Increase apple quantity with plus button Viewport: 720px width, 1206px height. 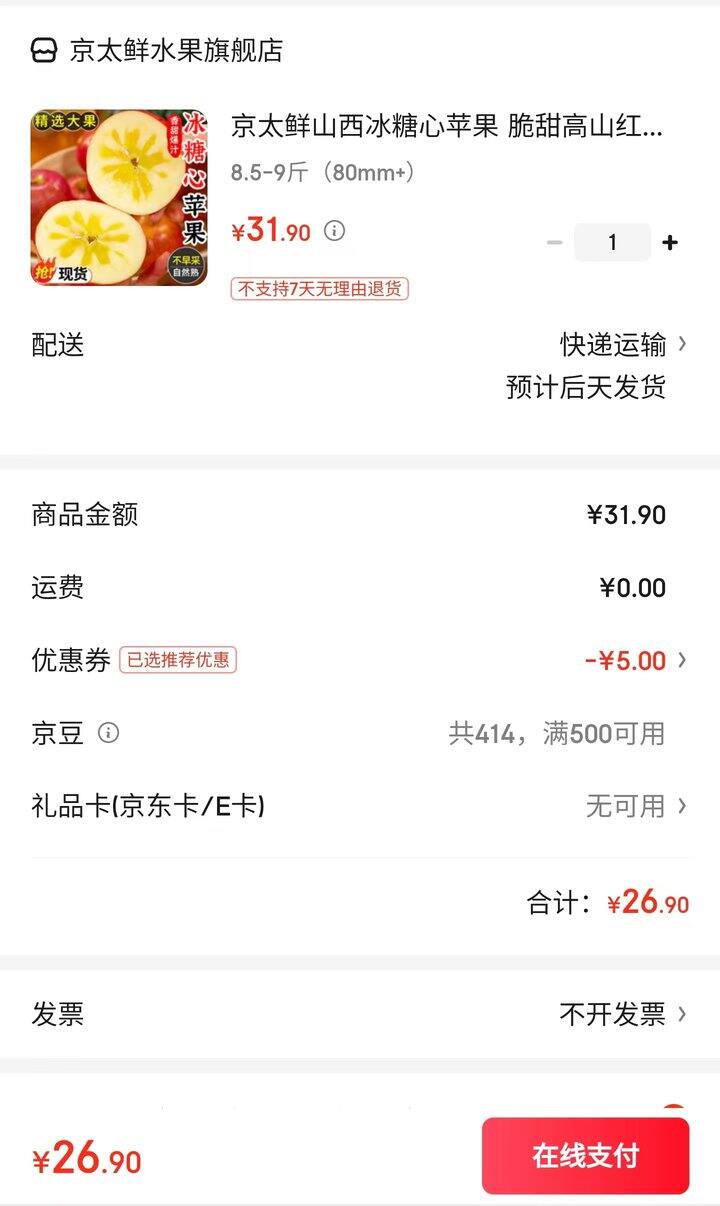(670, 243)
